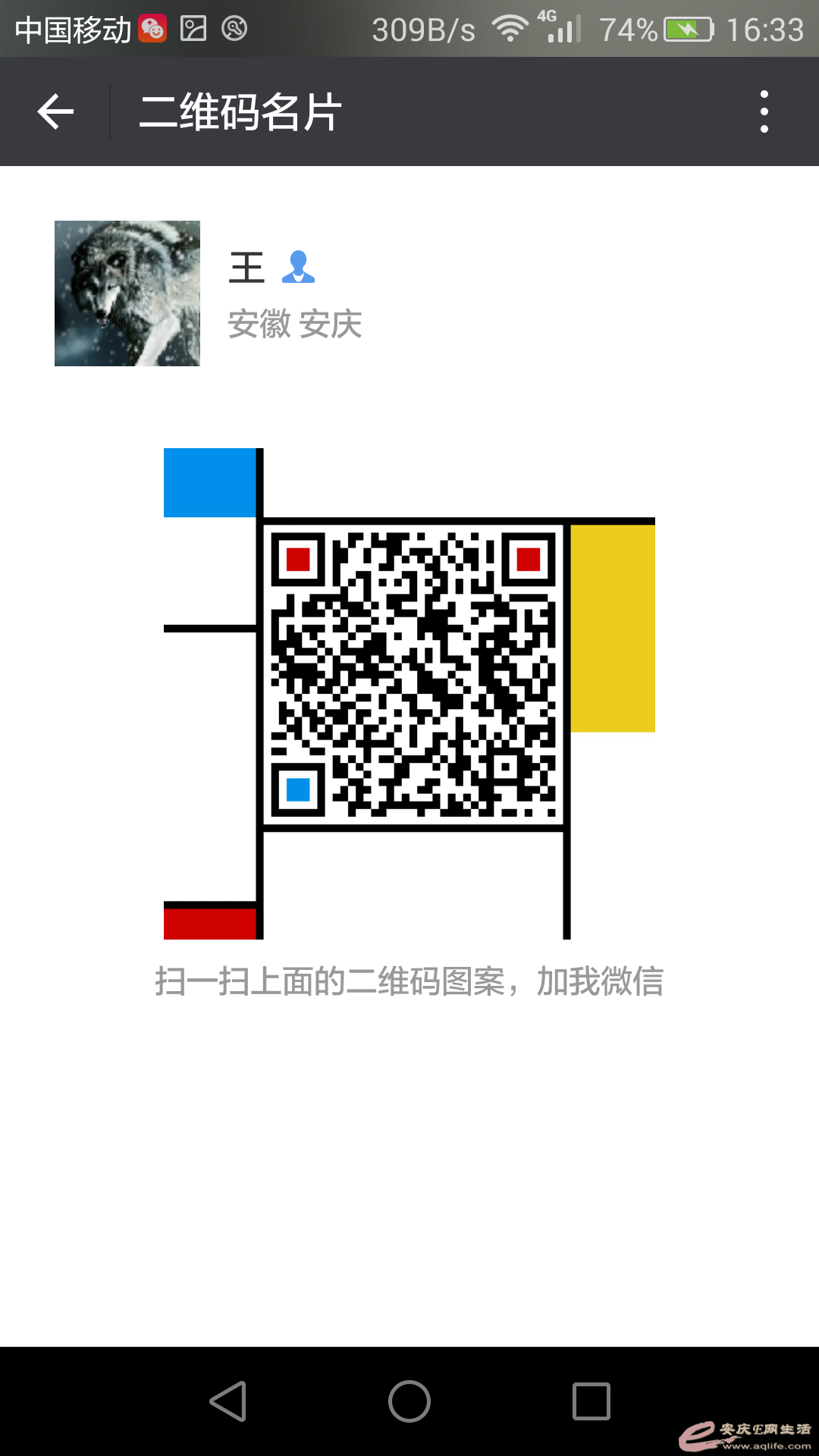Open the recent apps view

591,1401
